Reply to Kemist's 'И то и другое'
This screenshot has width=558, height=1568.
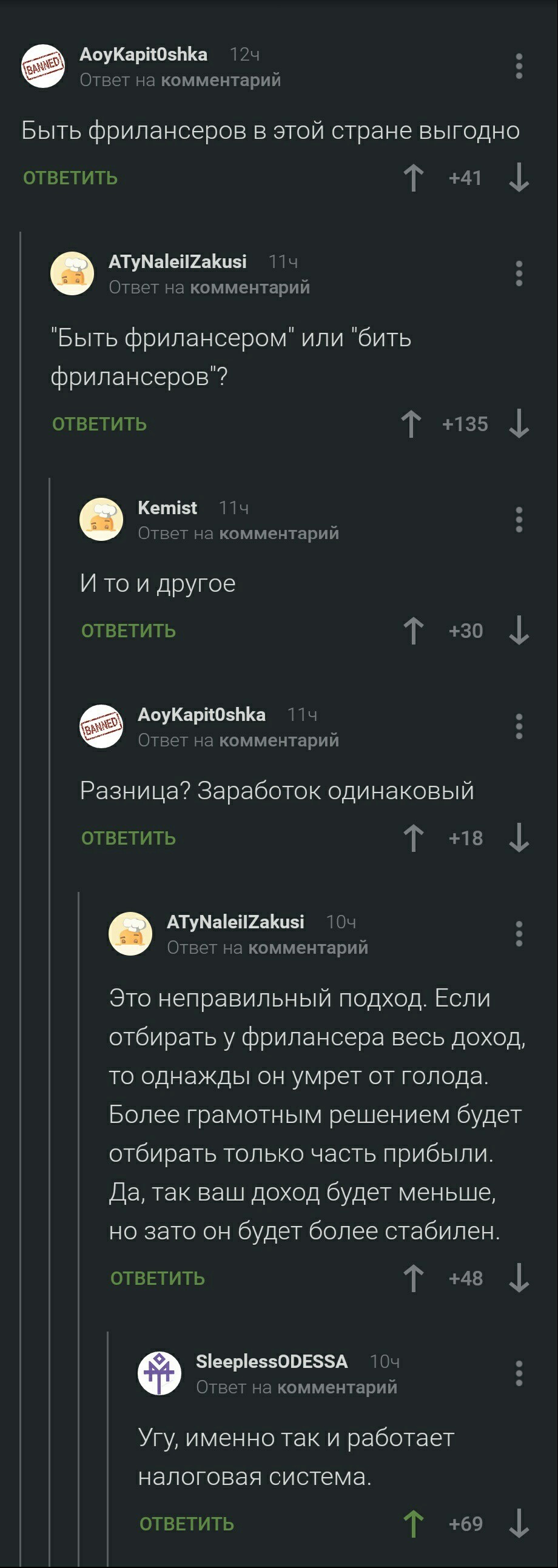pos(129,631)
